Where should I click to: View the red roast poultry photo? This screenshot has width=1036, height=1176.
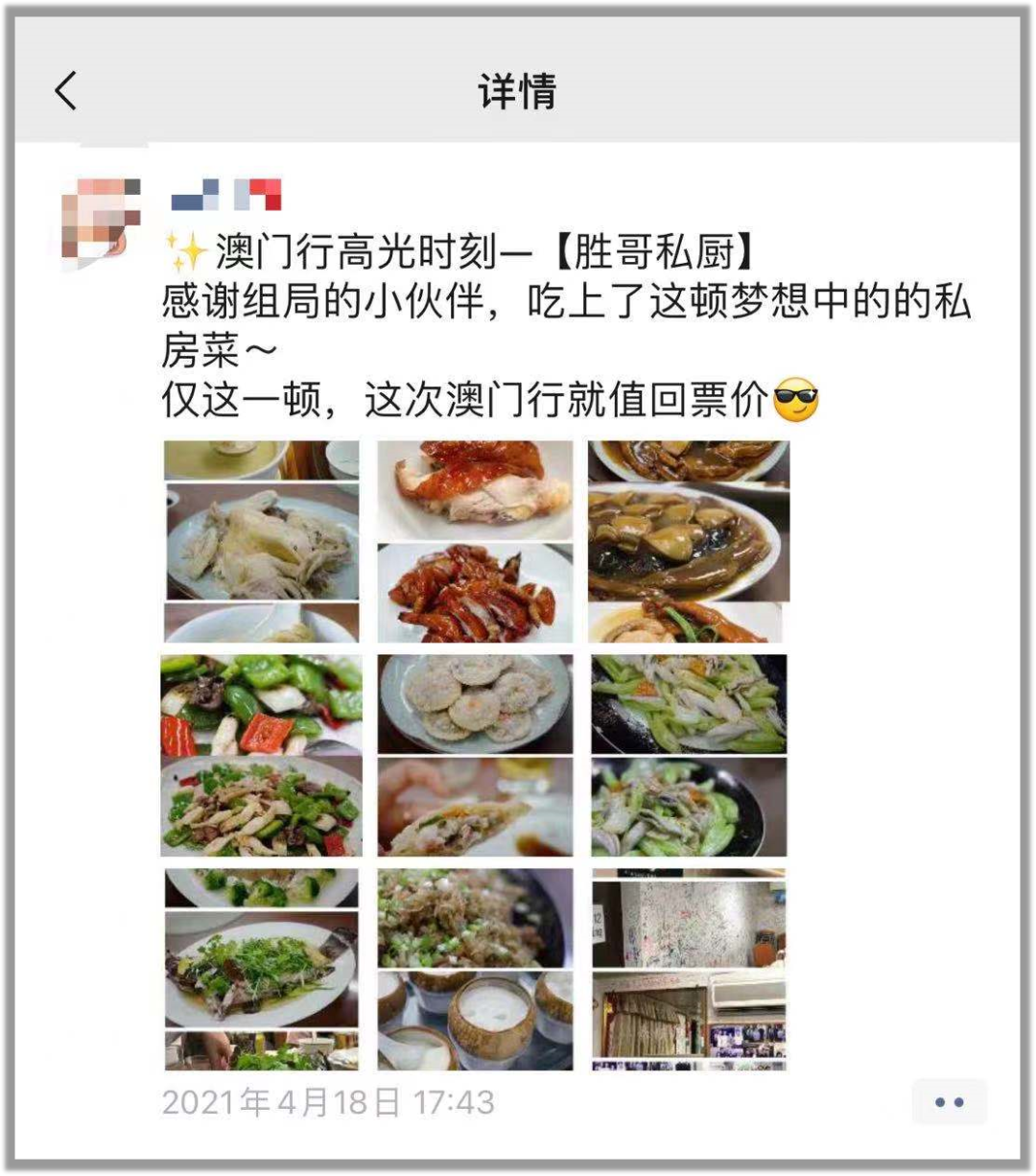click(x=475, y=542)
